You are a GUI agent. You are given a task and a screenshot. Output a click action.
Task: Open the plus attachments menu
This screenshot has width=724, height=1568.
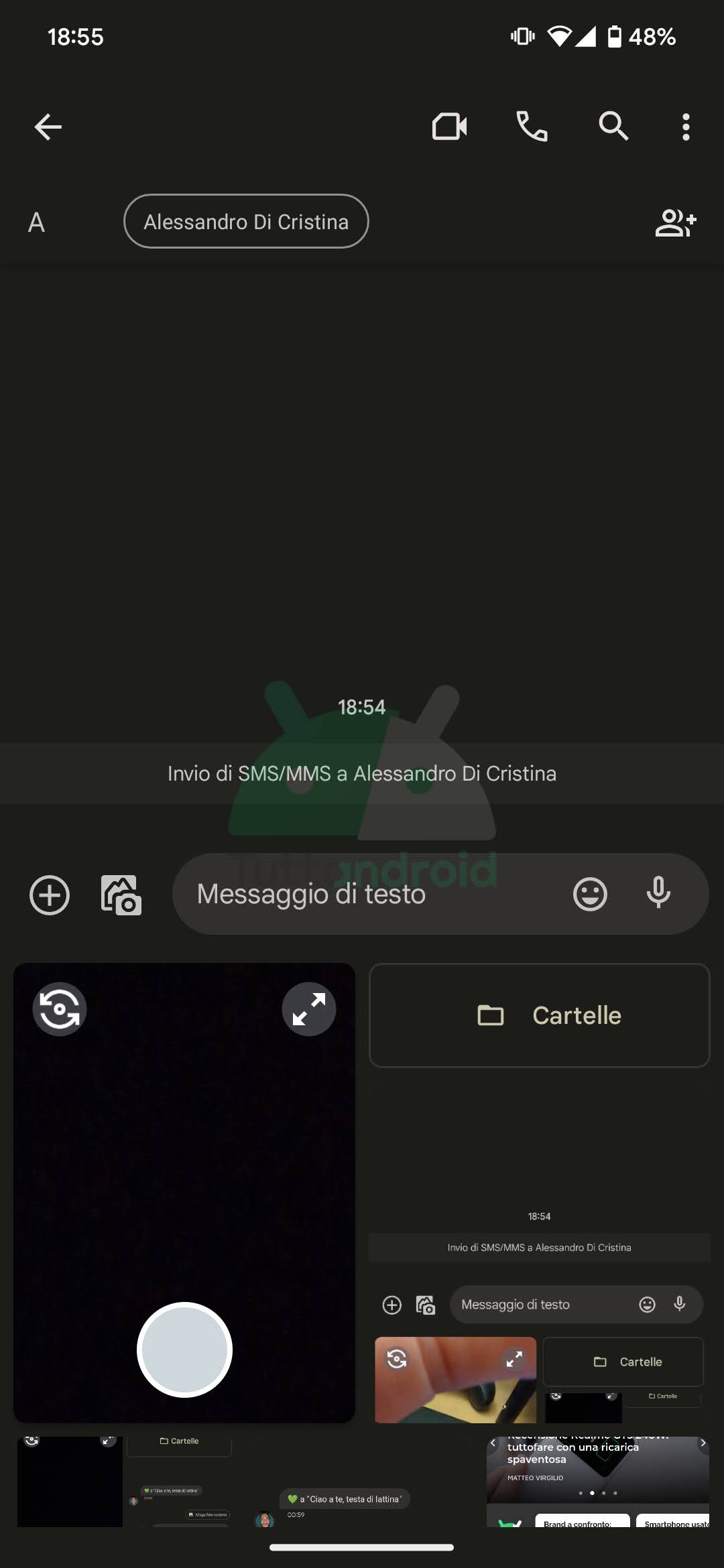click(x=50, y=895)
